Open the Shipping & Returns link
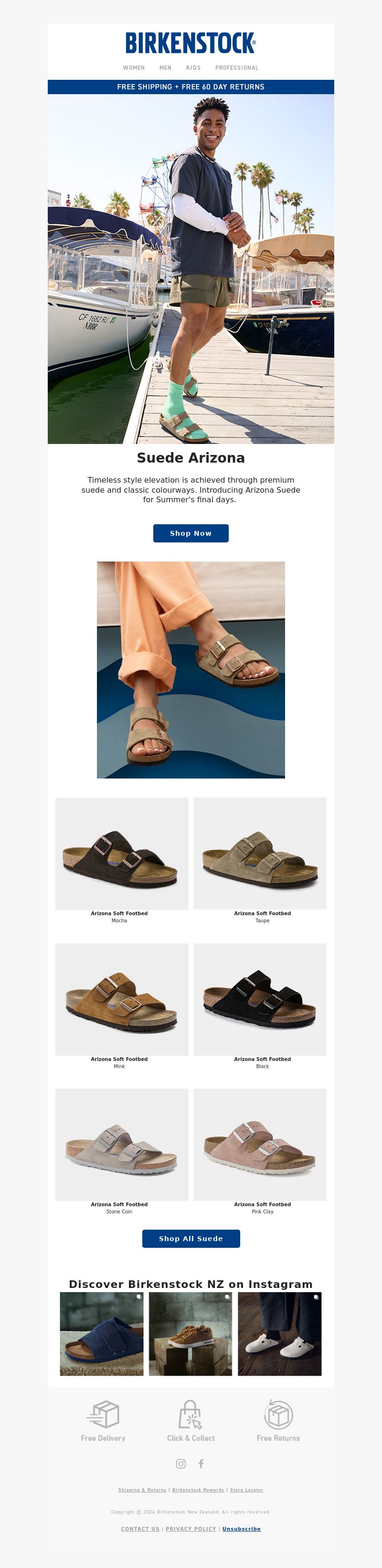Viewport: 382px width, 1568px height. (x=142, y=1490)
